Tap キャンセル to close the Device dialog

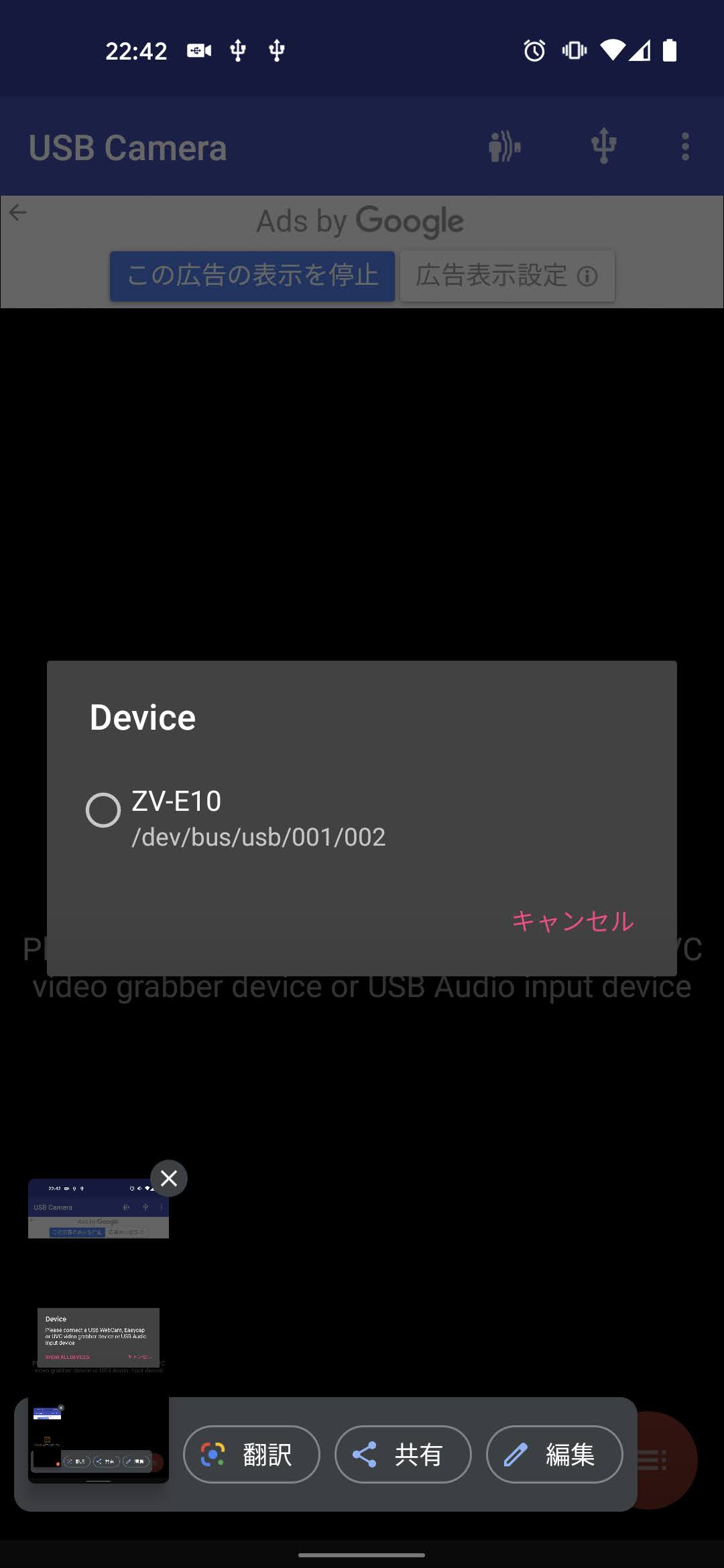(x=572, y=921)
